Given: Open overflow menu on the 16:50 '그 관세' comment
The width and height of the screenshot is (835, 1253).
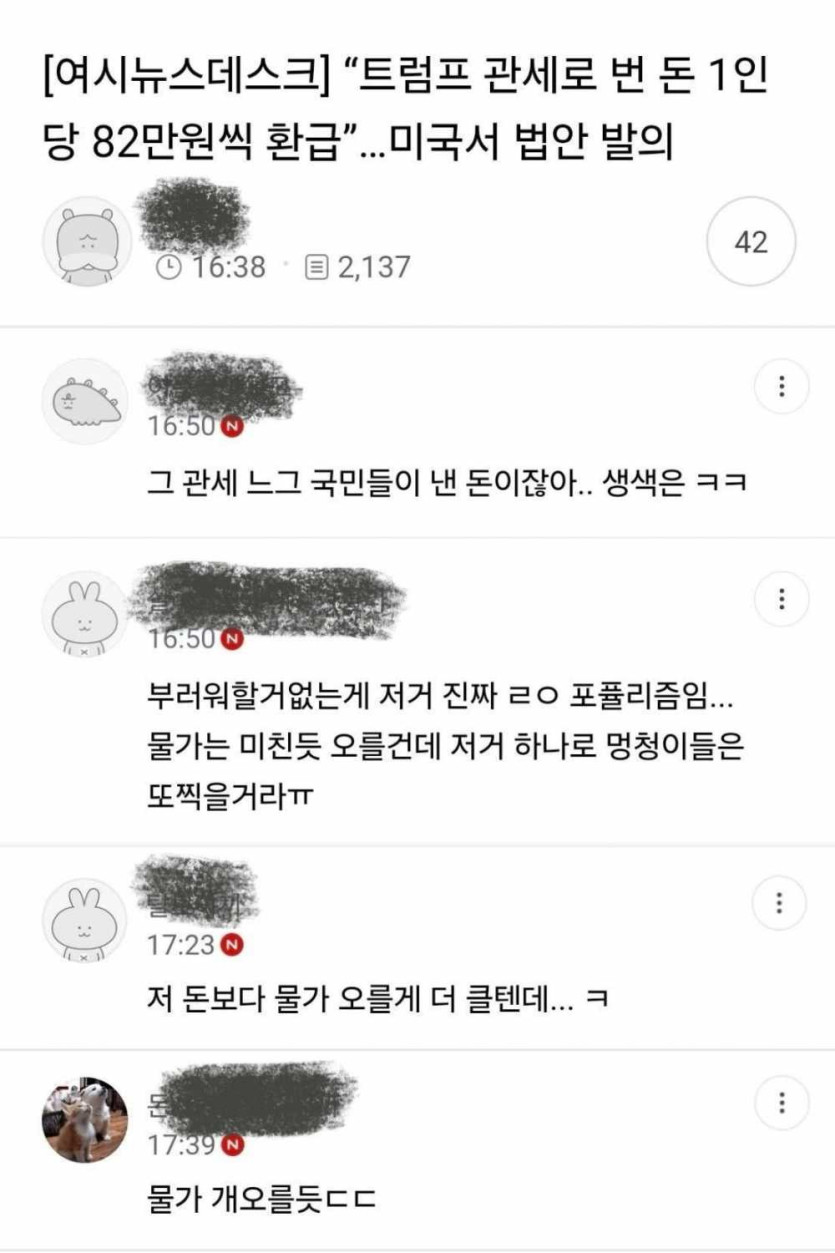Looking at the screenshot, I should [x=781, y=386].
